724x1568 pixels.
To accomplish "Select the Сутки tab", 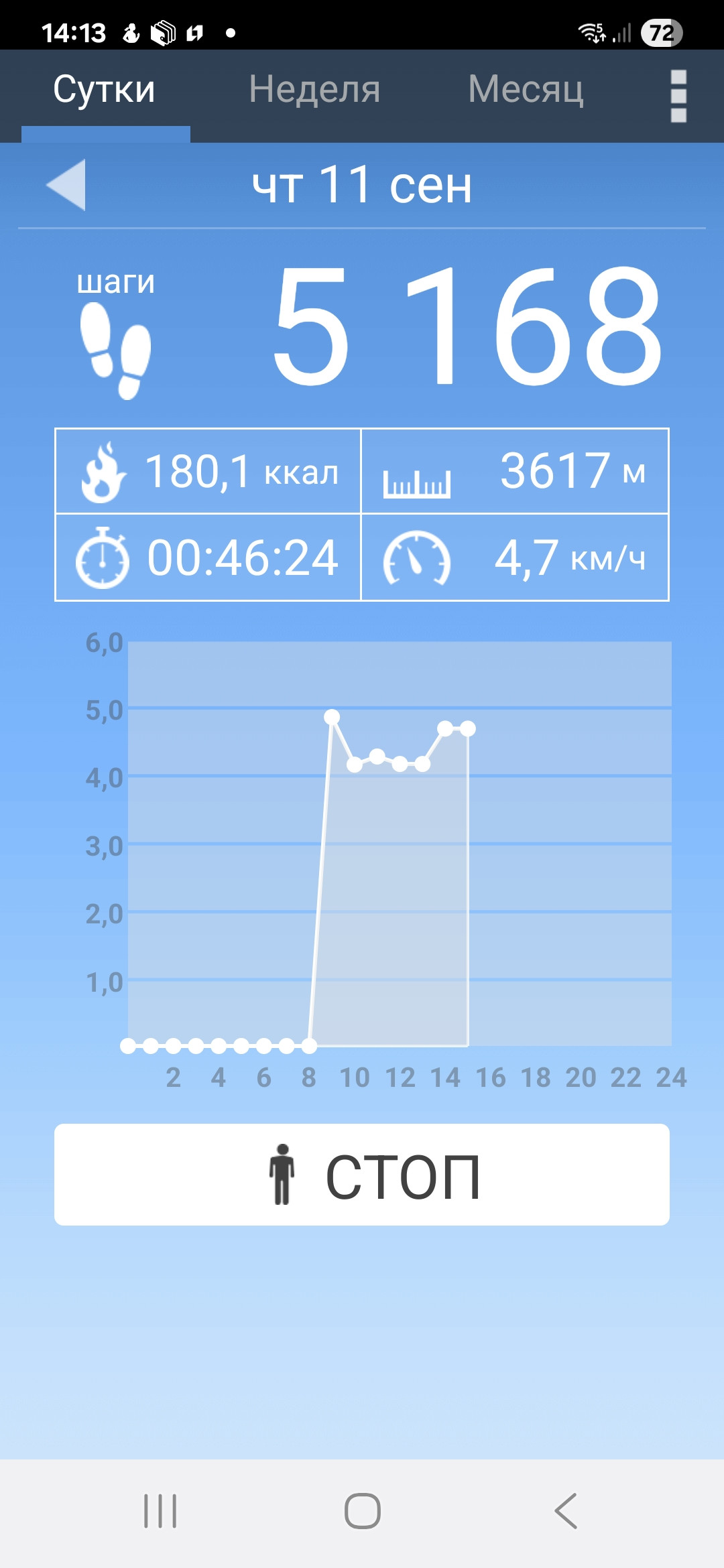I will point(105,90).
